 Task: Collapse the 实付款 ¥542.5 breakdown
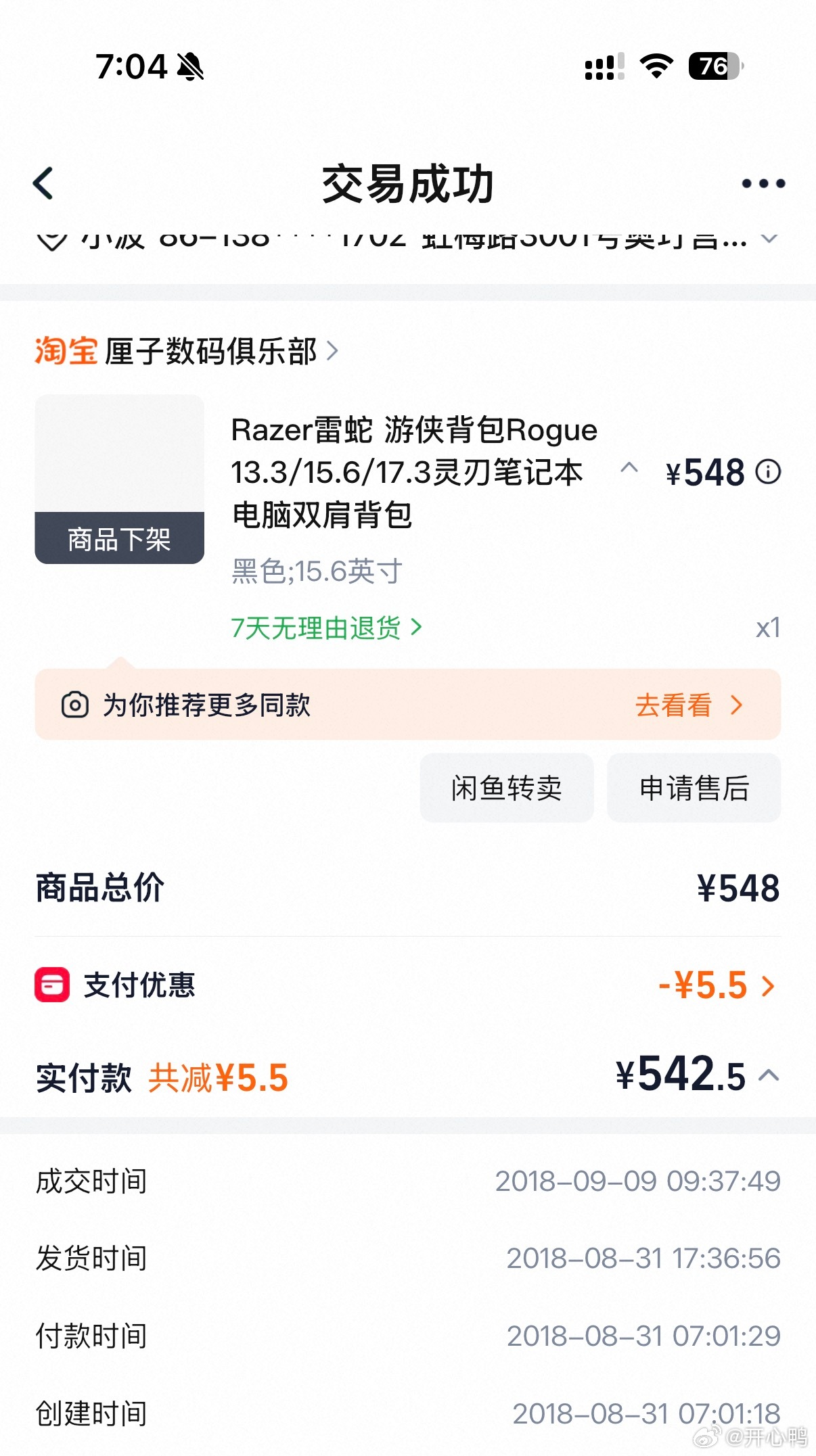[x=769, y=1075]
